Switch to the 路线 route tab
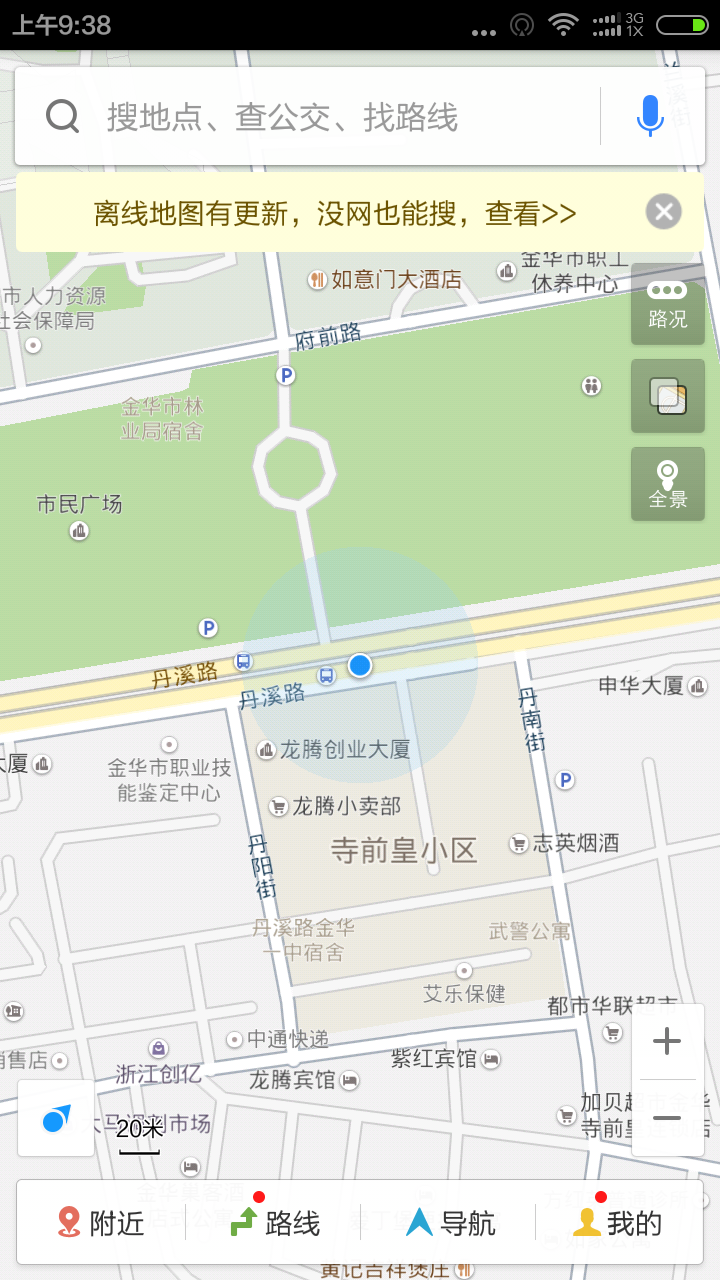Screen dimensions: 720x1280 point(275,1222)
